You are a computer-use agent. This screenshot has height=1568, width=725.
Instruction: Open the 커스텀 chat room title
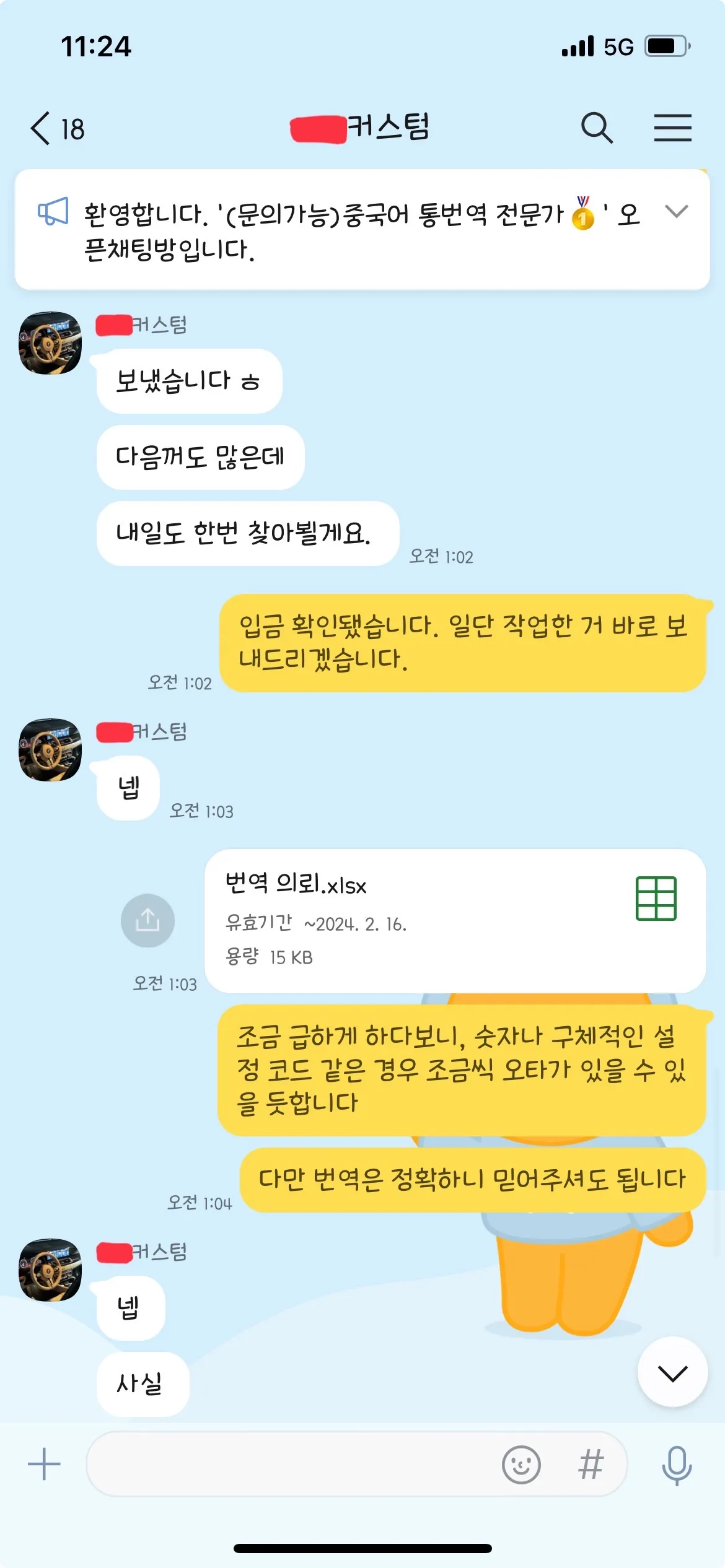pos(362,127)
